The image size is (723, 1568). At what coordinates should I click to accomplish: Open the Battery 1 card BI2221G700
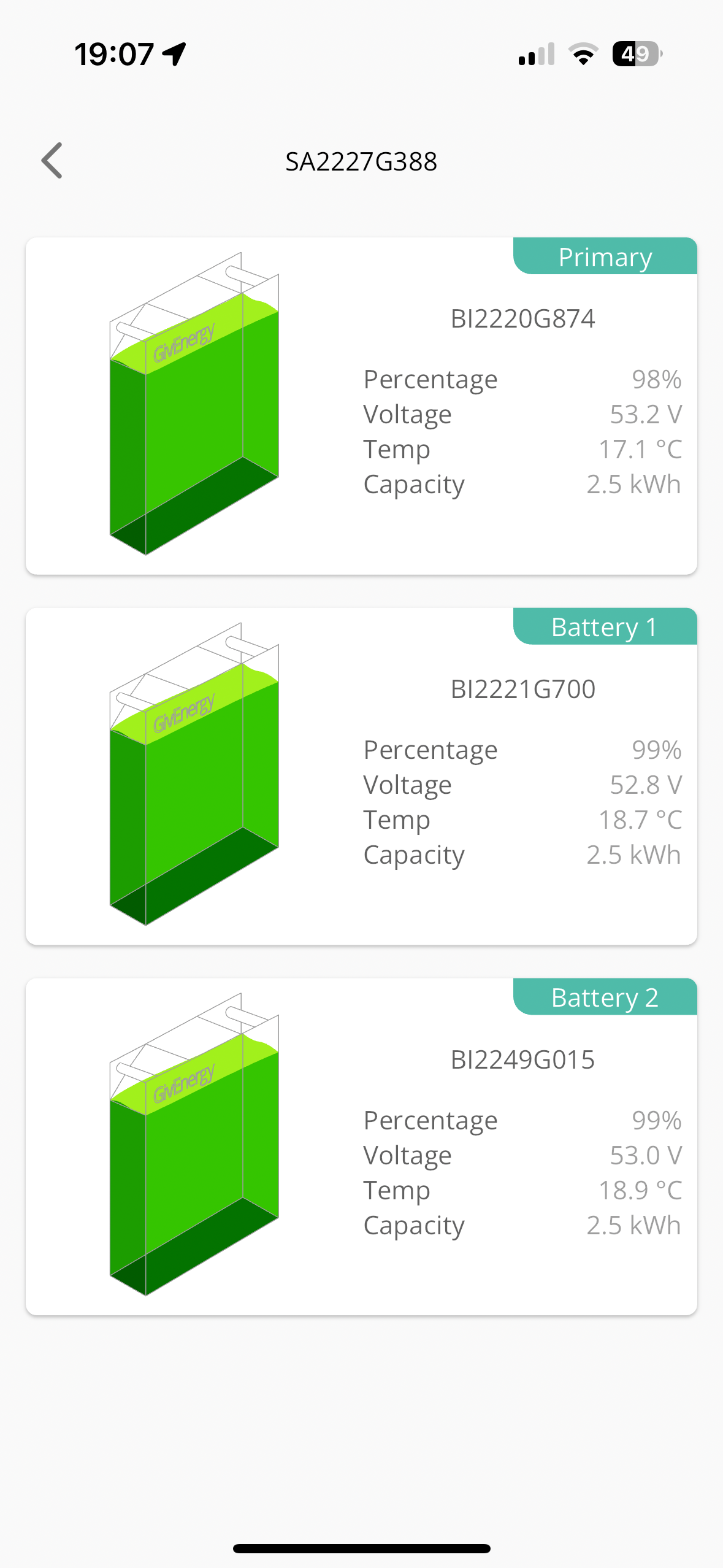click(x=361, y=776)
